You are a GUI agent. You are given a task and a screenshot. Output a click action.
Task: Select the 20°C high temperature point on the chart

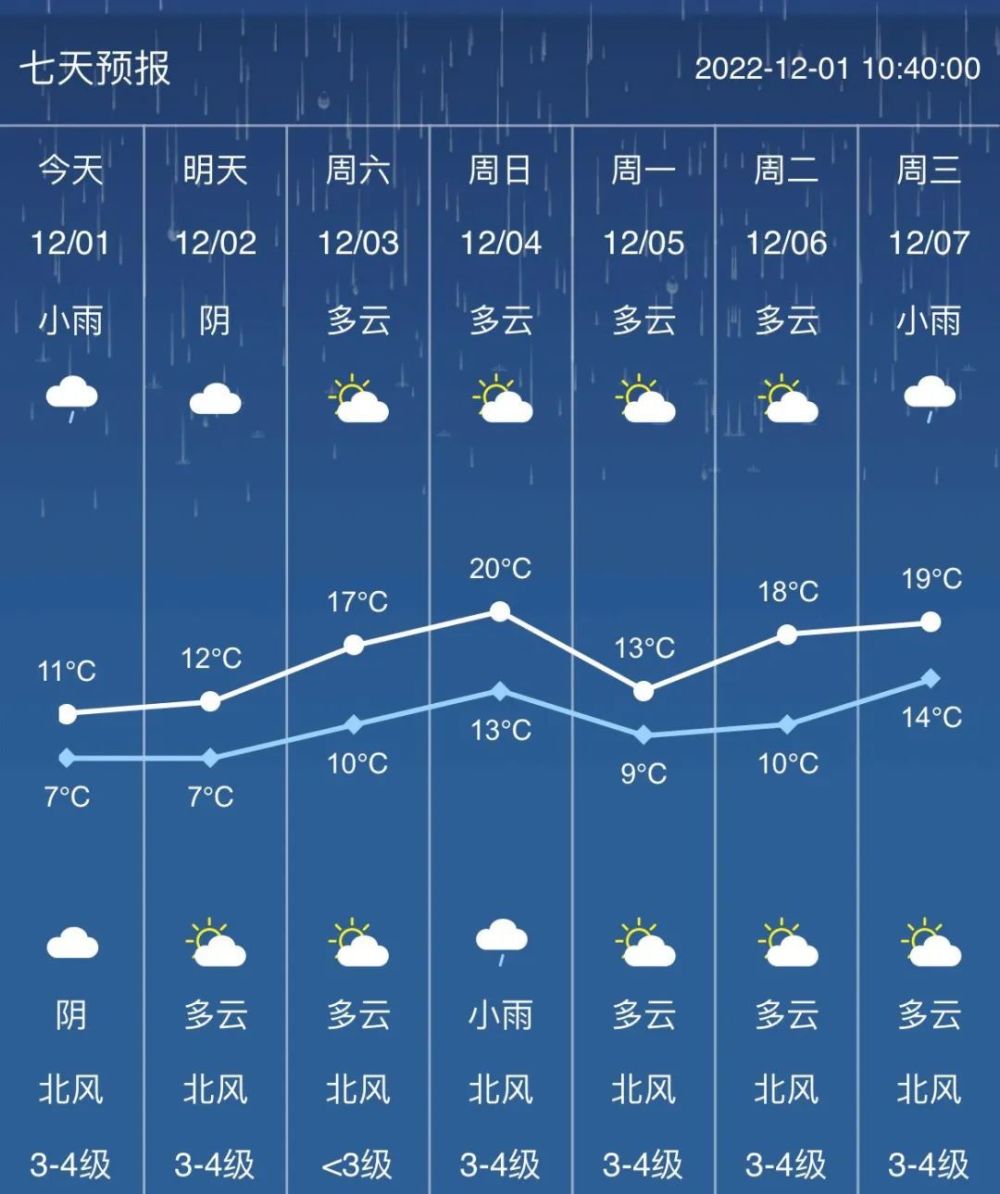(x=500, y=612)
